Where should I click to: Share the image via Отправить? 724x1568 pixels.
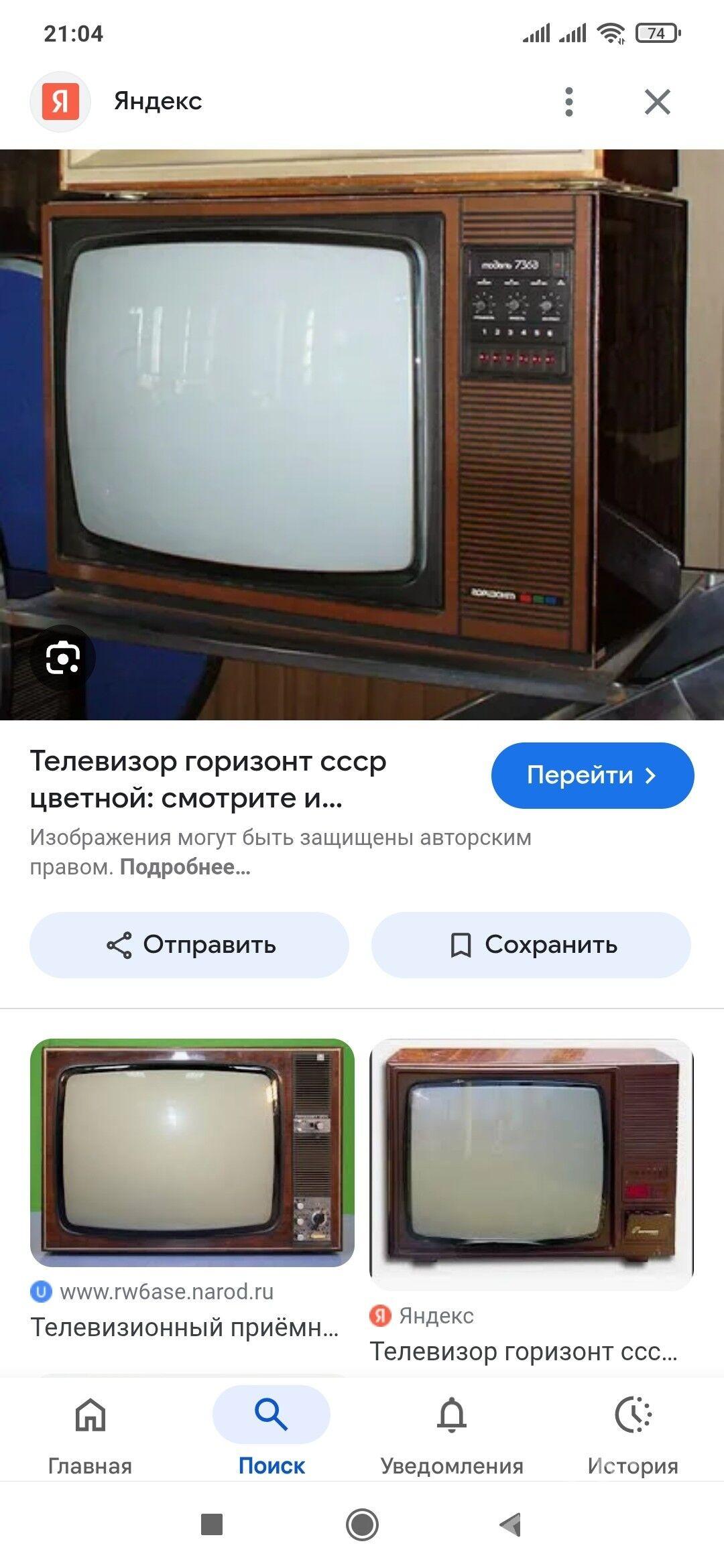click(x=190, y=945)
